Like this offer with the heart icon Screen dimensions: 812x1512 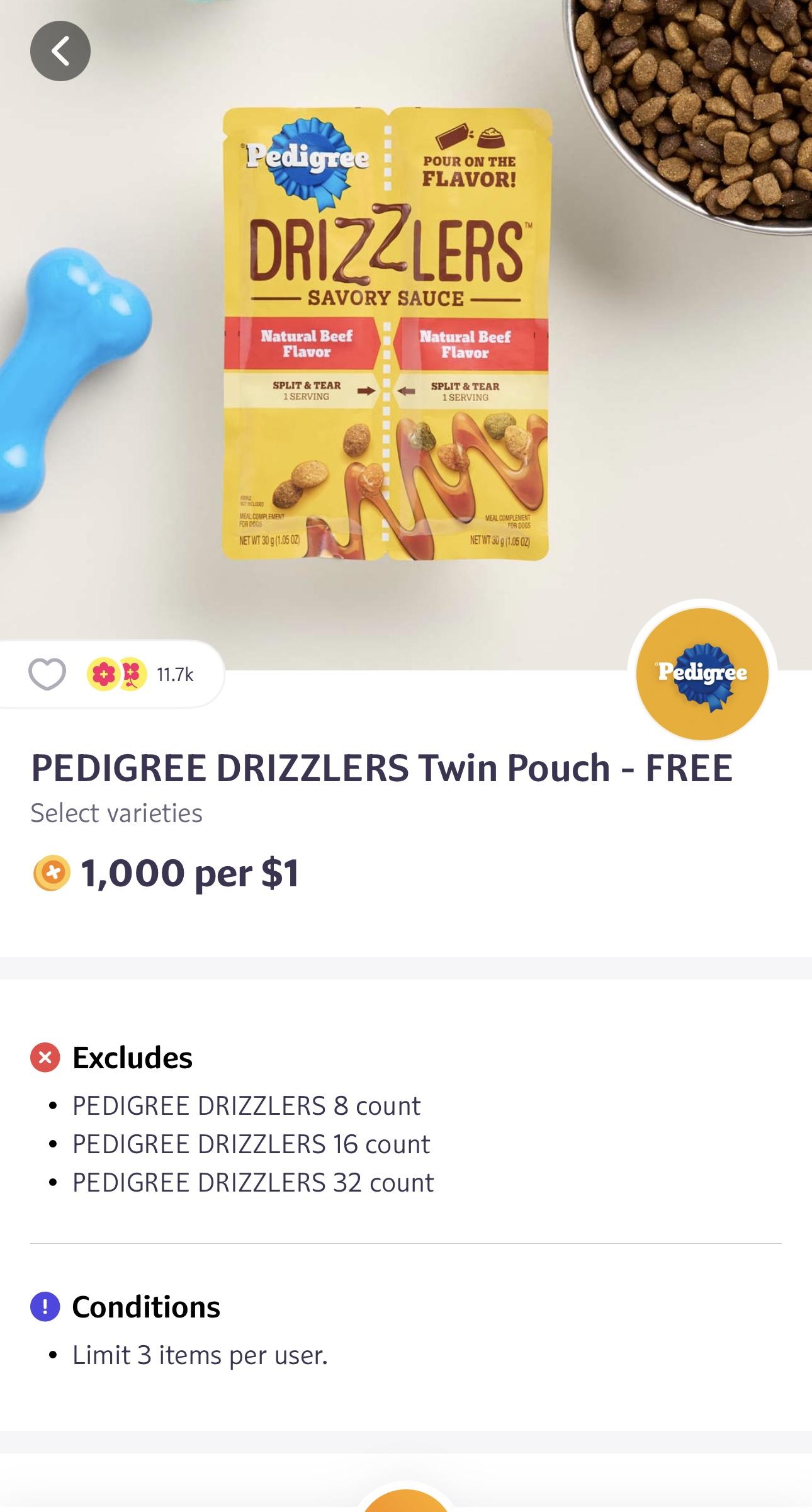[x=47, y=675]
